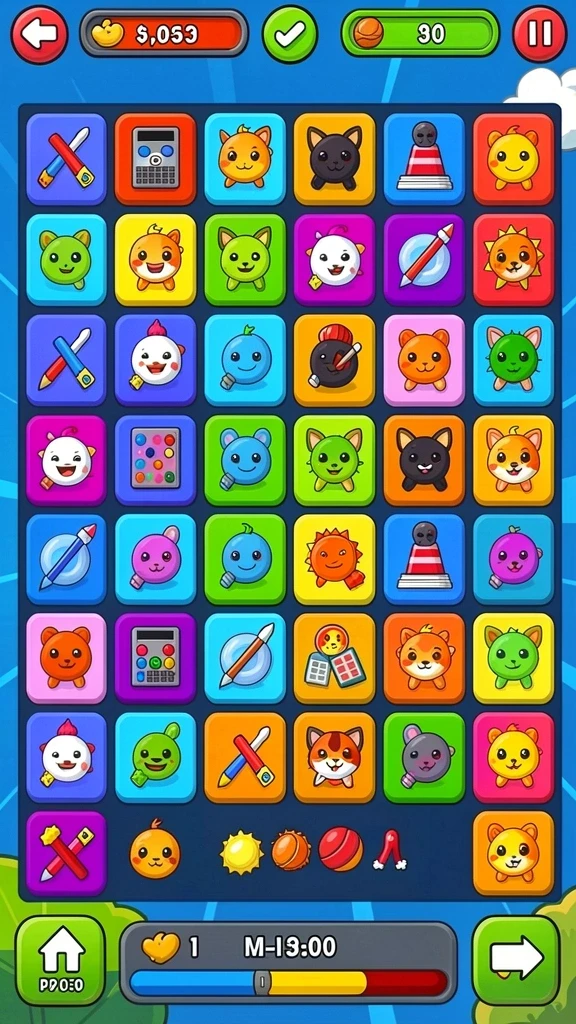
Task: Select the crossed pencils tile on orange background
Action: [x=245, y=758]
